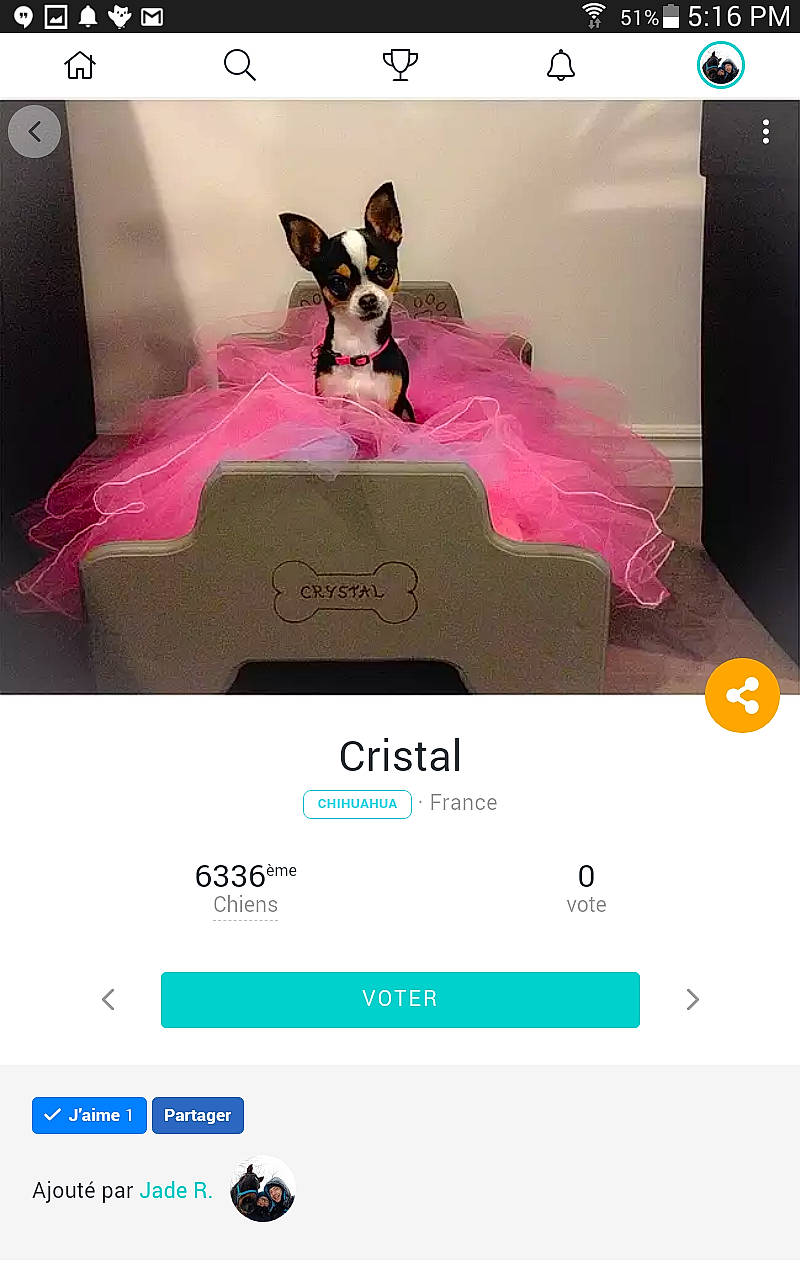Open notifications with the bell icon
The image size is (800, 1280).
pos(561,64)
